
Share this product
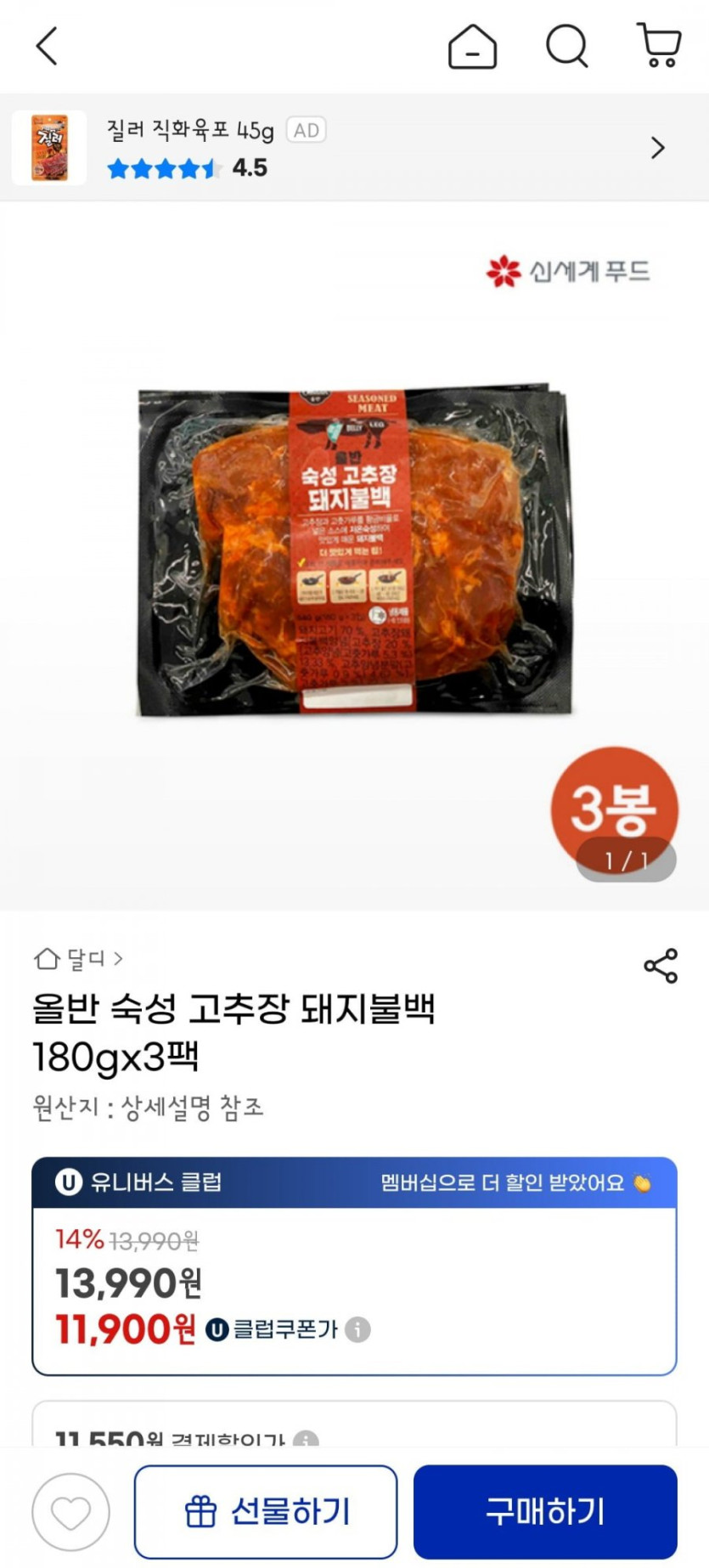click(x=661, y=966)
